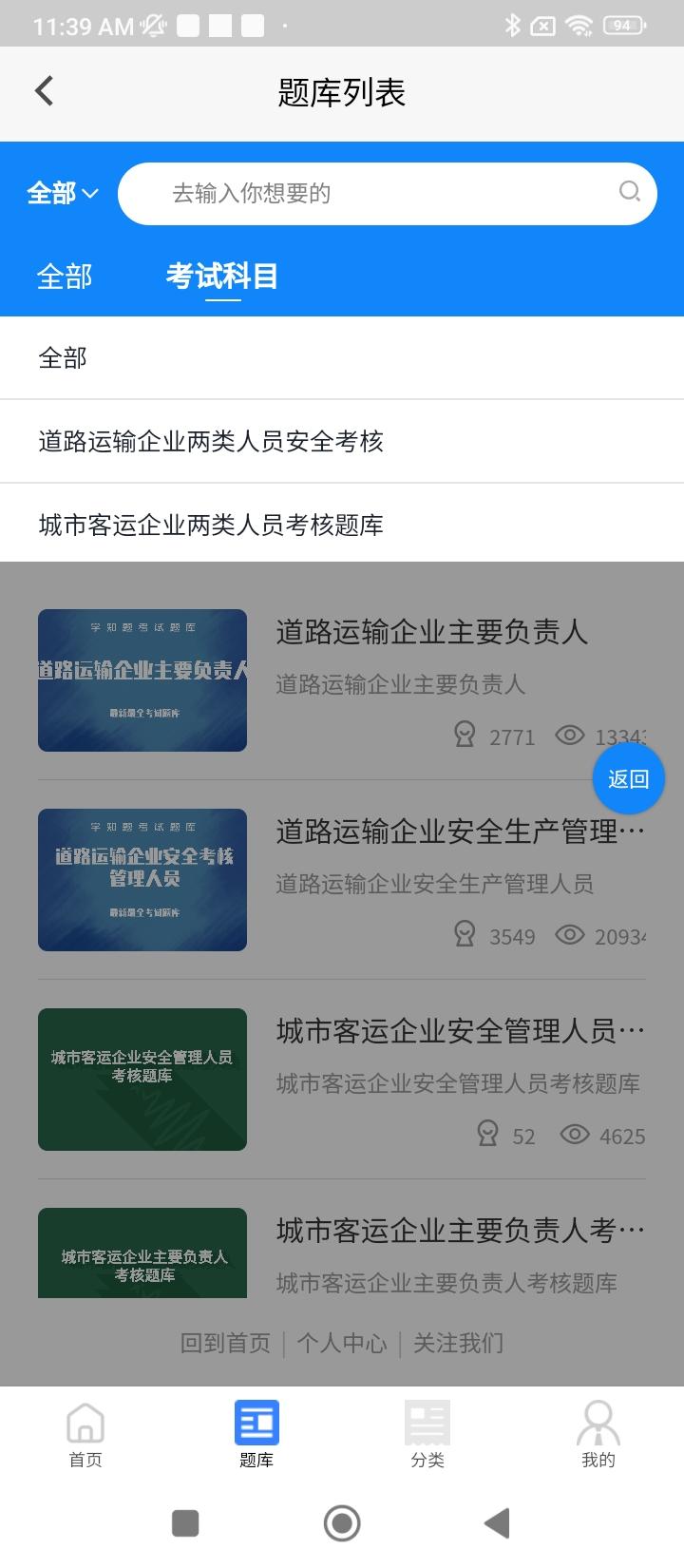Screen dimensions: 684x1568
Task: Tap the Android circular home button
Action: pos(342,1523)
